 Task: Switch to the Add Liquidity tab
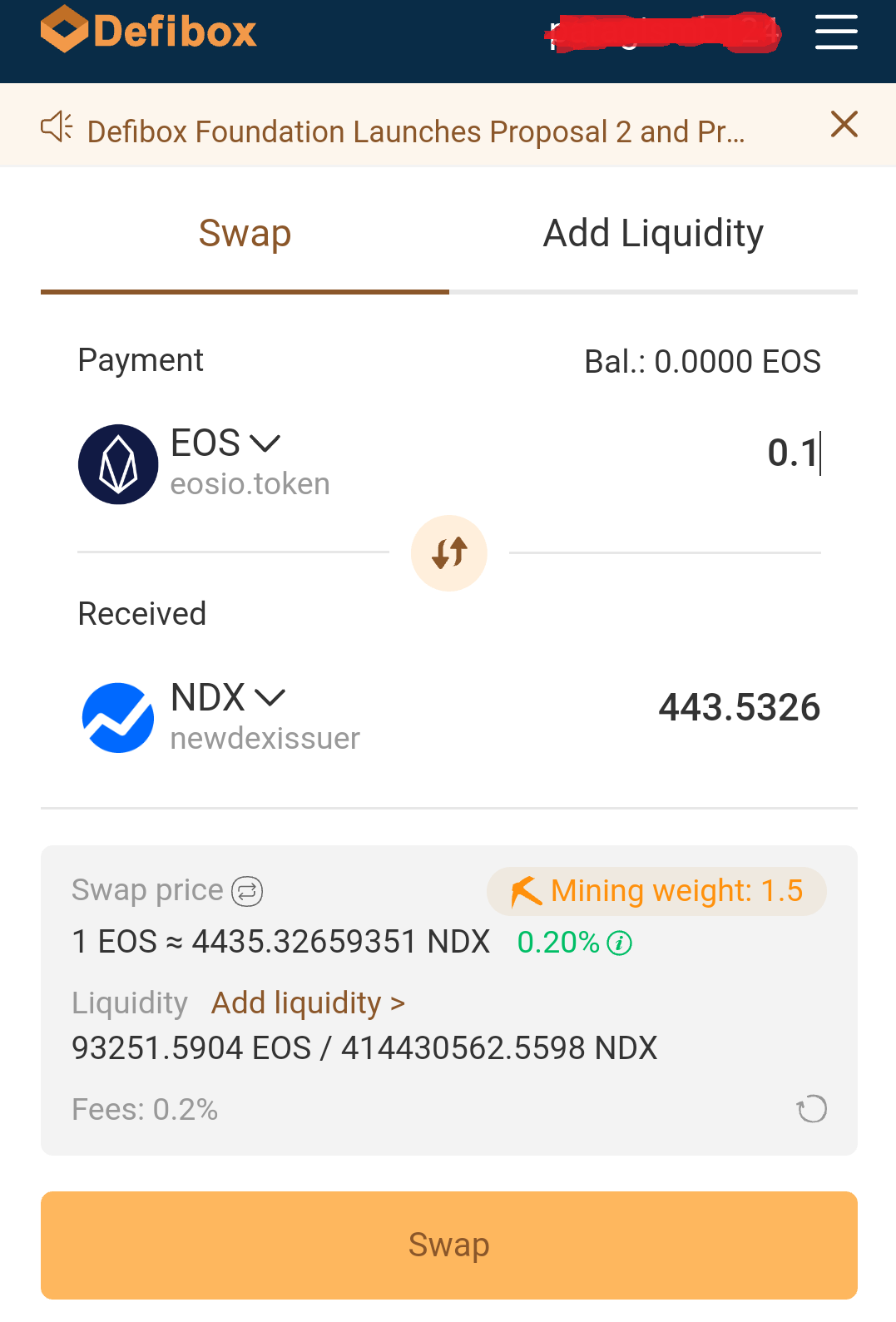(x=652, y=233)
